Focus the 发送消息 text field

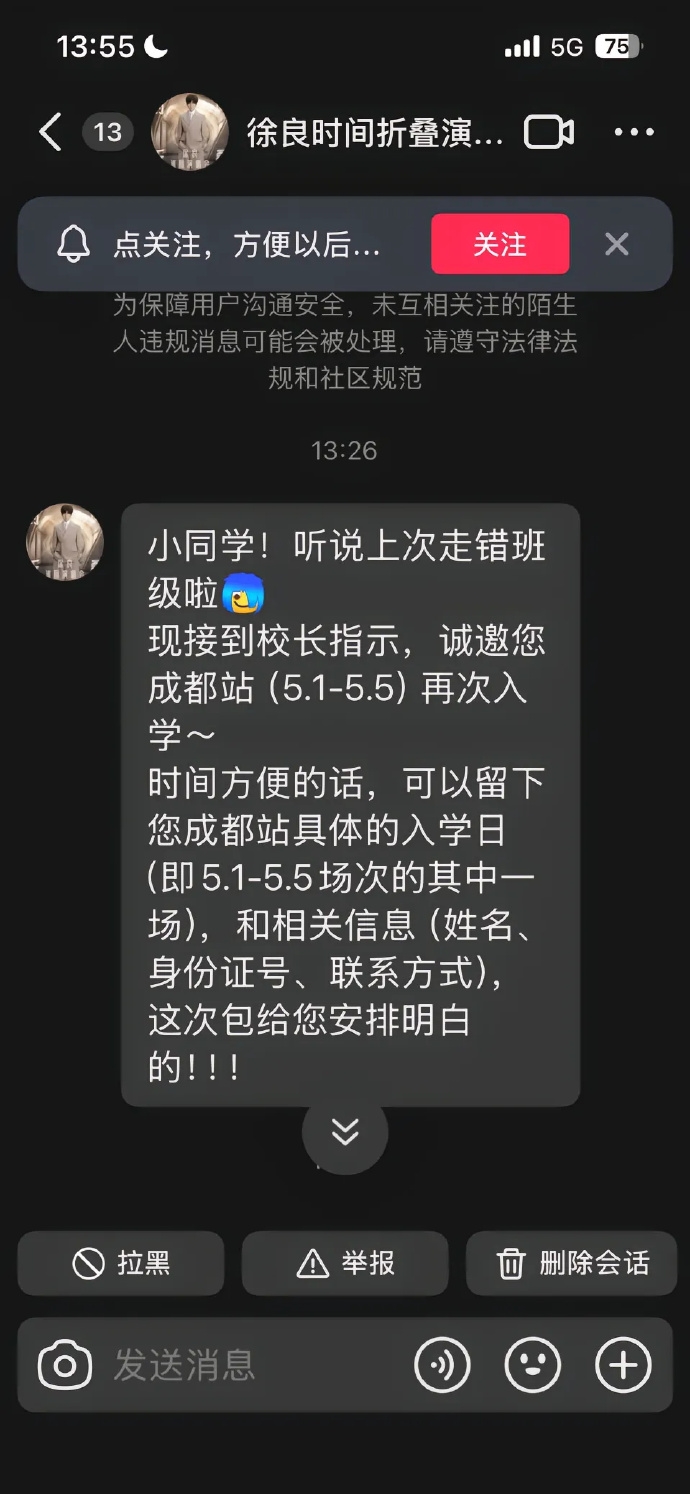(250, 1366)
